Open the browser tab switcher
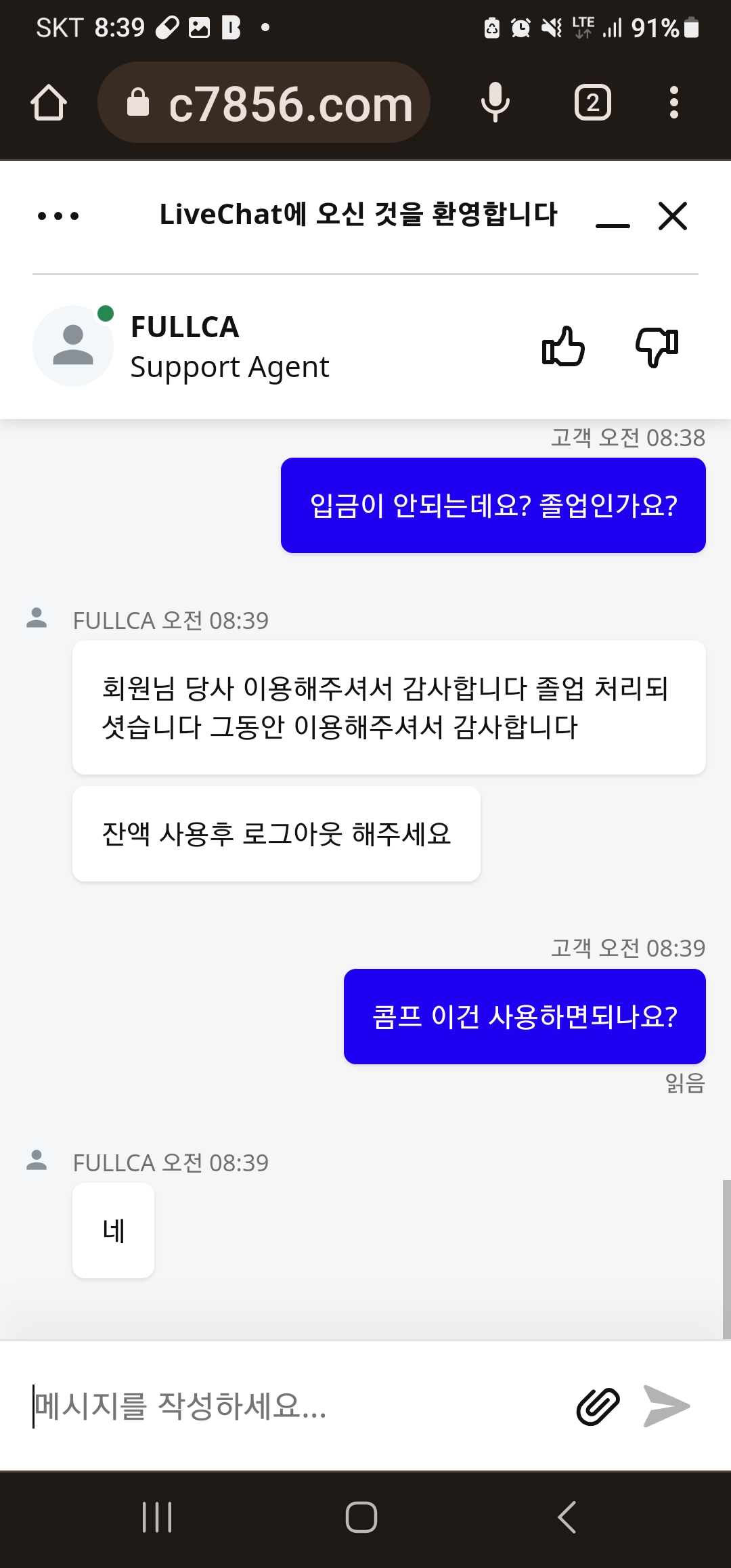This screenshot has width=731, height=1568. [x=593, y=103]
